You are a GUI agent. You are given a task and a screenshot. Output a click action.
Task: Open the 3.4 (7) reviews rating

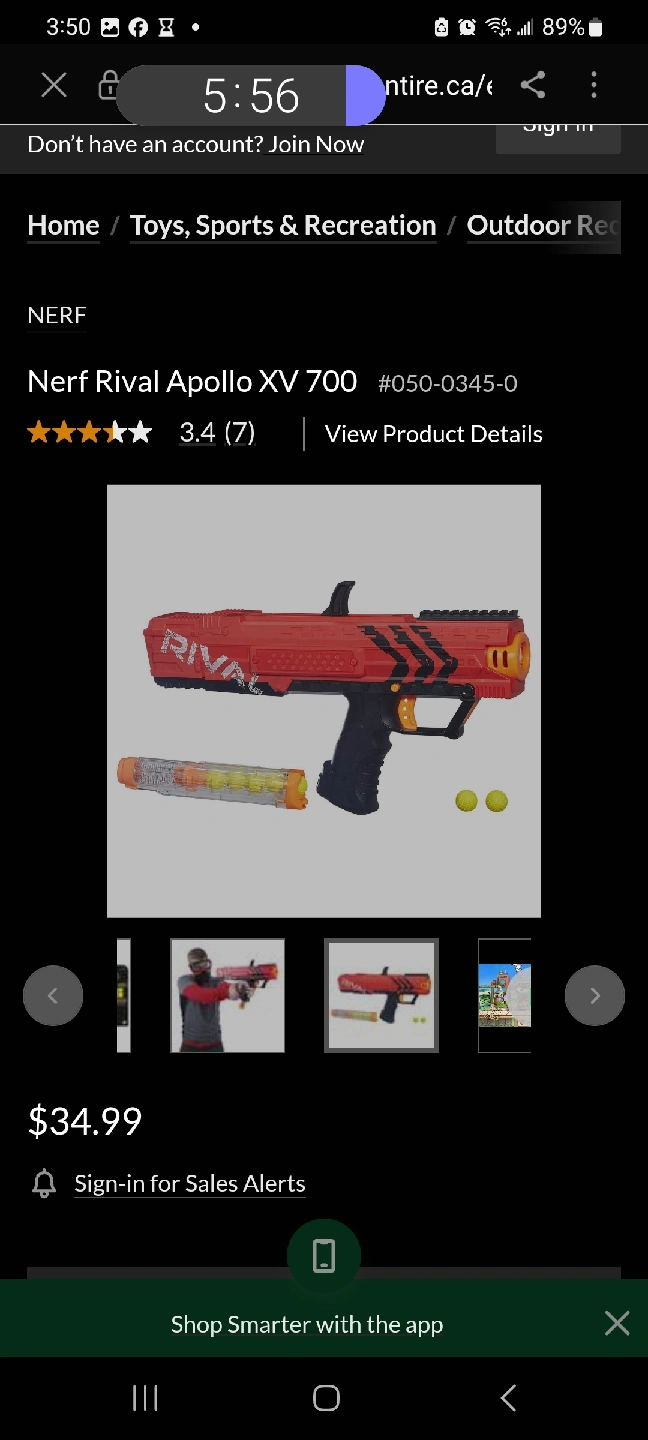217,433
